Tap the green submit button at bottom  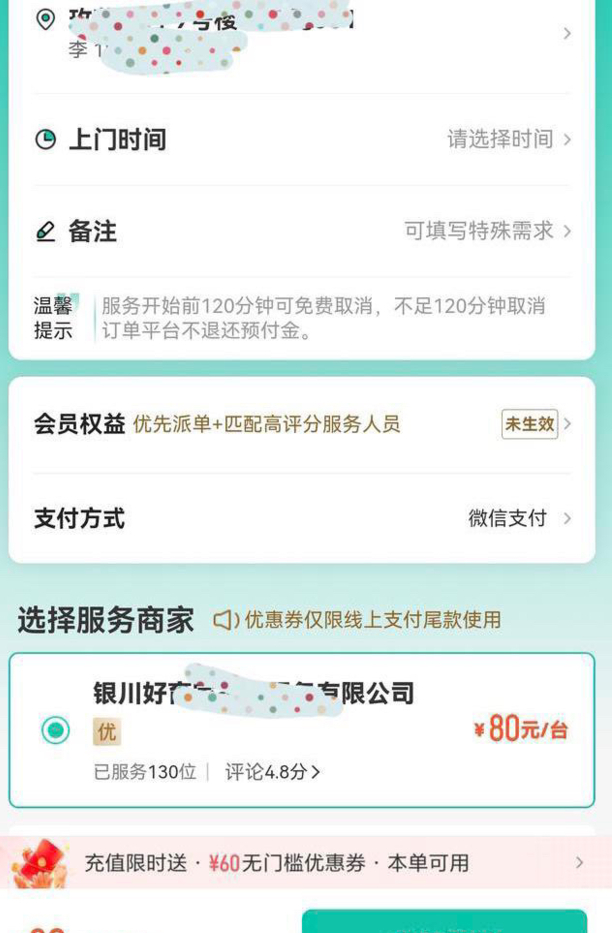point(444,924)
